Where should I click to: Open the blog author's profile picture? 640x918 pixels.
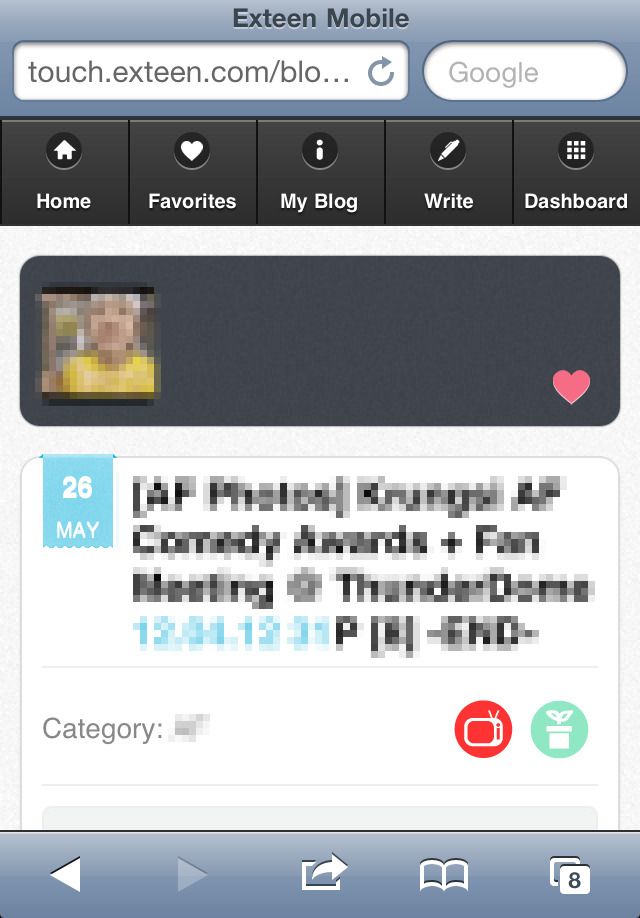[x=97, y=342]
